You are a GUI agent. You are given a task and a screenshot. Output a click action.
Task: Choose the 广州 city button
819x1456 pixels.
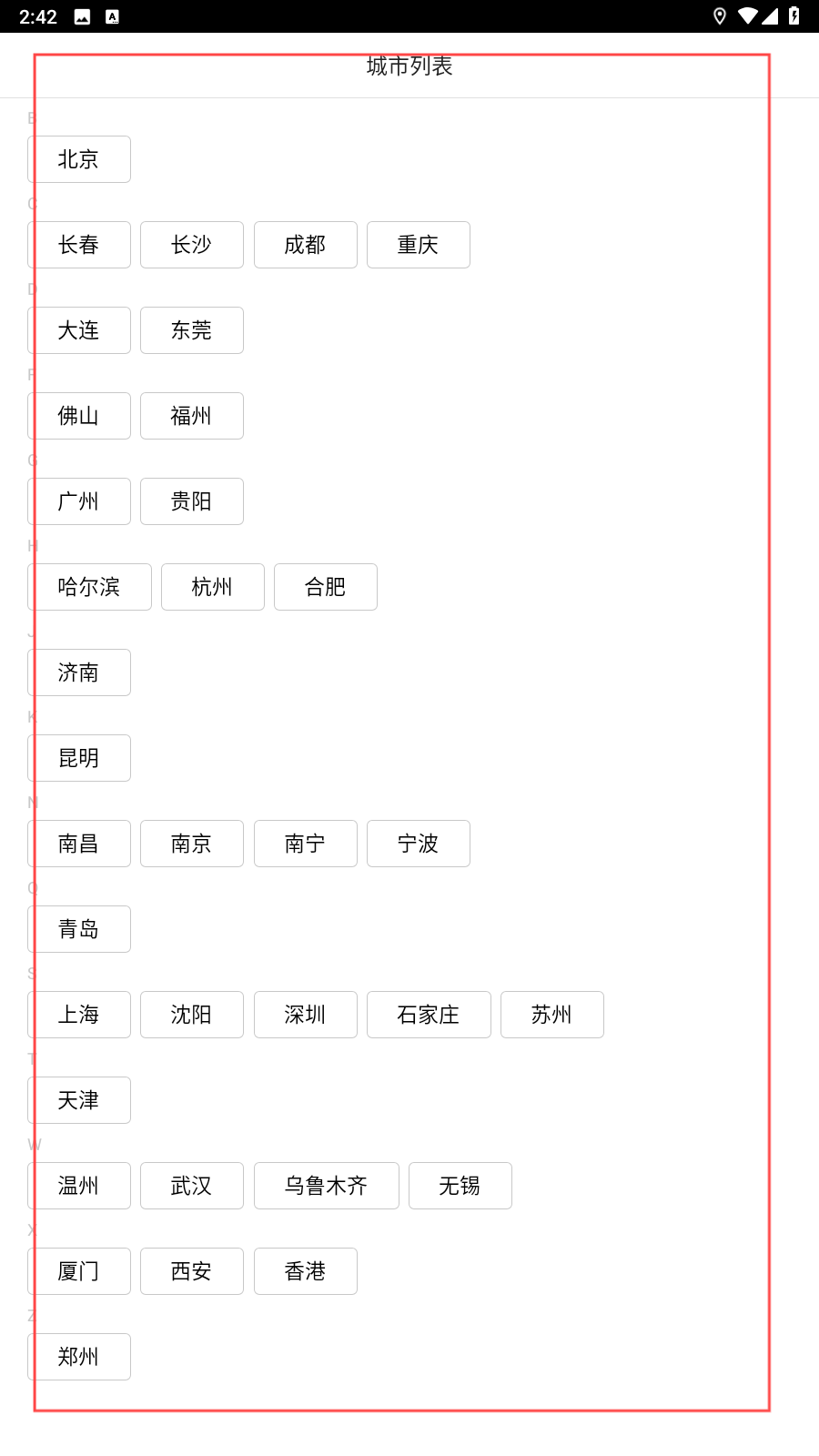[79, 501]
